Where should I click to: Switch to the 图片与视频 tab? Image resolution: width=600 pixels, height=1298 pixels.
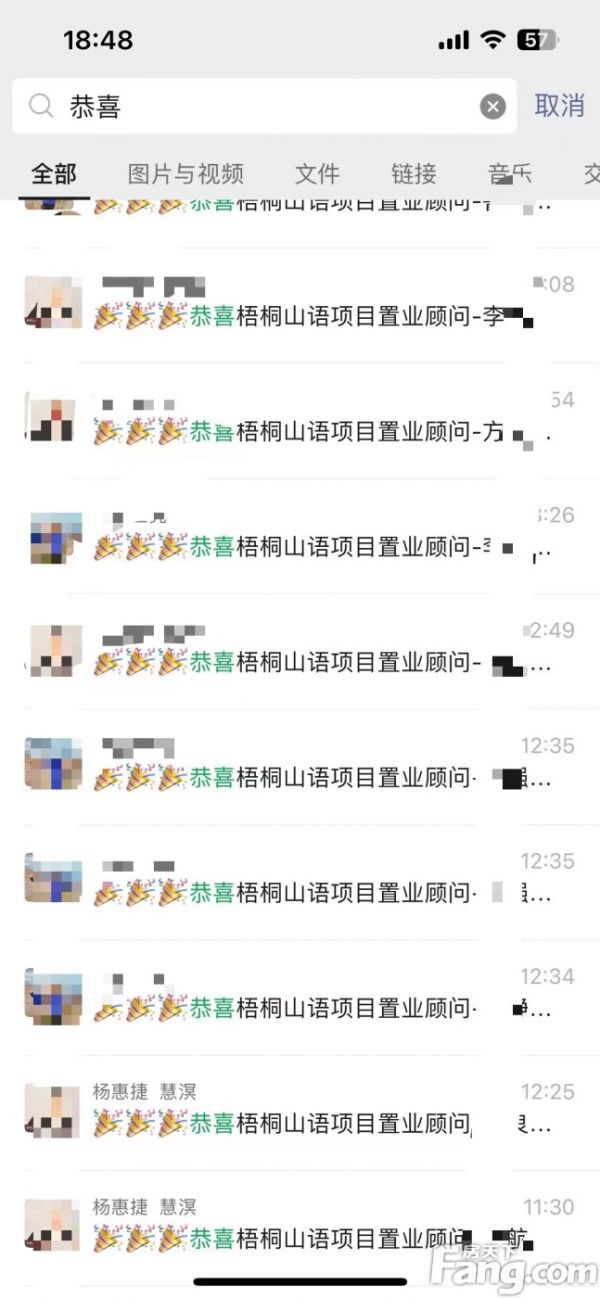click(x=186, y=174)
